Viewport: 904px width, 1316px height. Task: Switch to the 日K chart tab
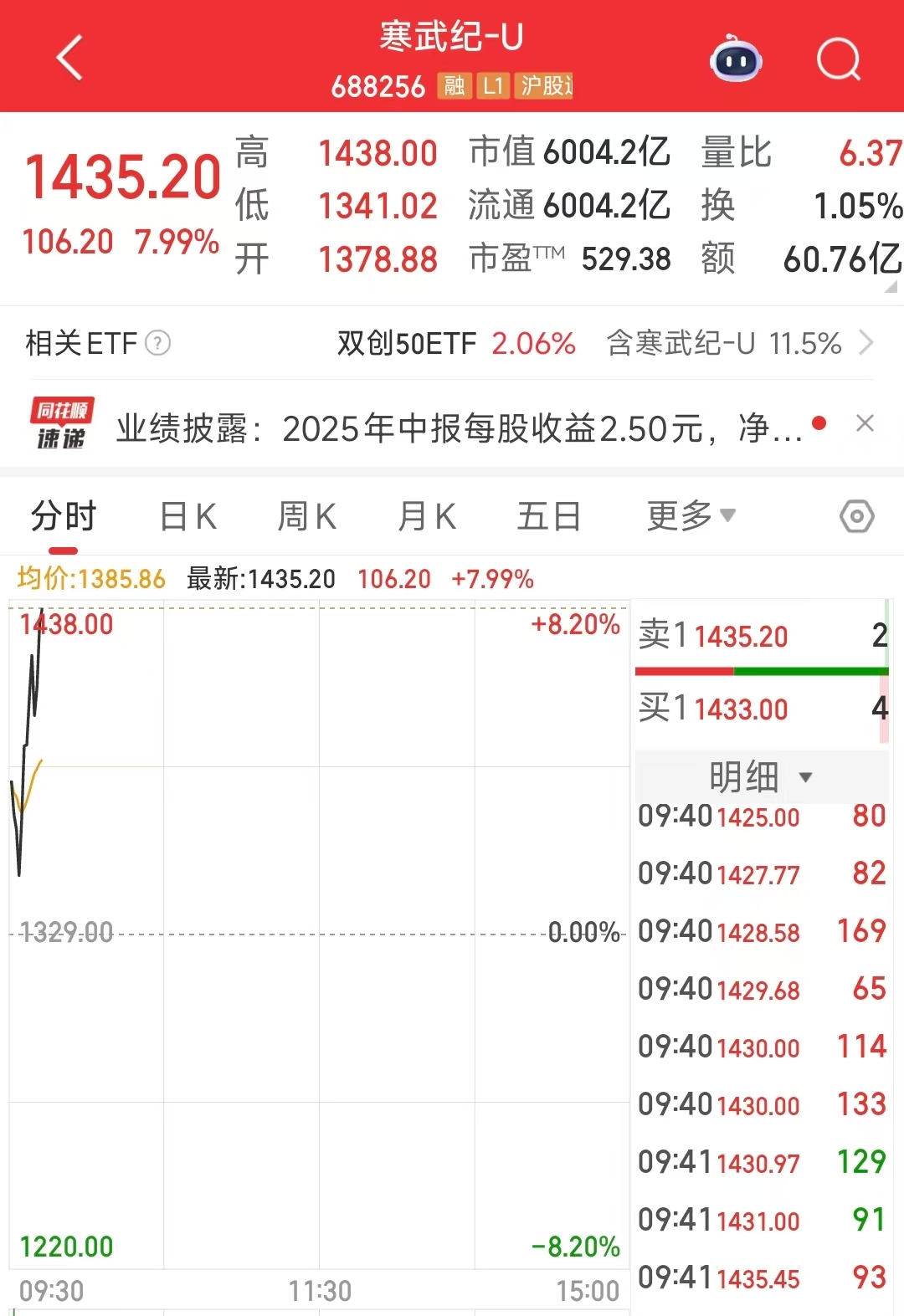coord(188,516)
